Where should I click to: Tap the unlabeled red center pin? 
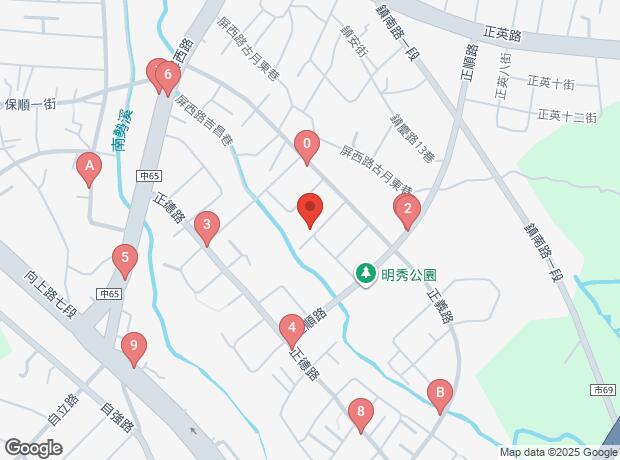click(x=310, y=209)
